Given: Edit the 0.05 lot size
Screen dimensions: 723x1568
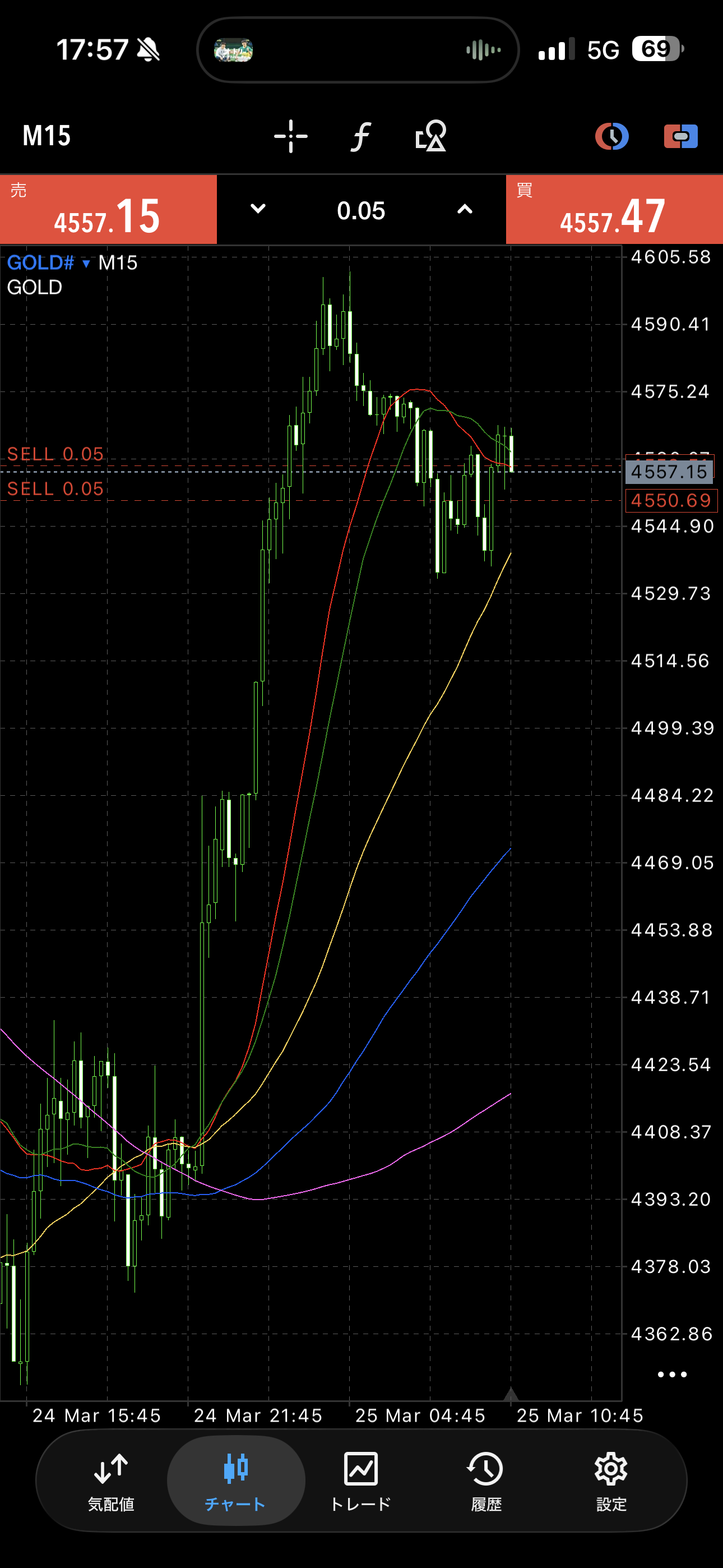Looking at the screenshot, I should point(361,211).
